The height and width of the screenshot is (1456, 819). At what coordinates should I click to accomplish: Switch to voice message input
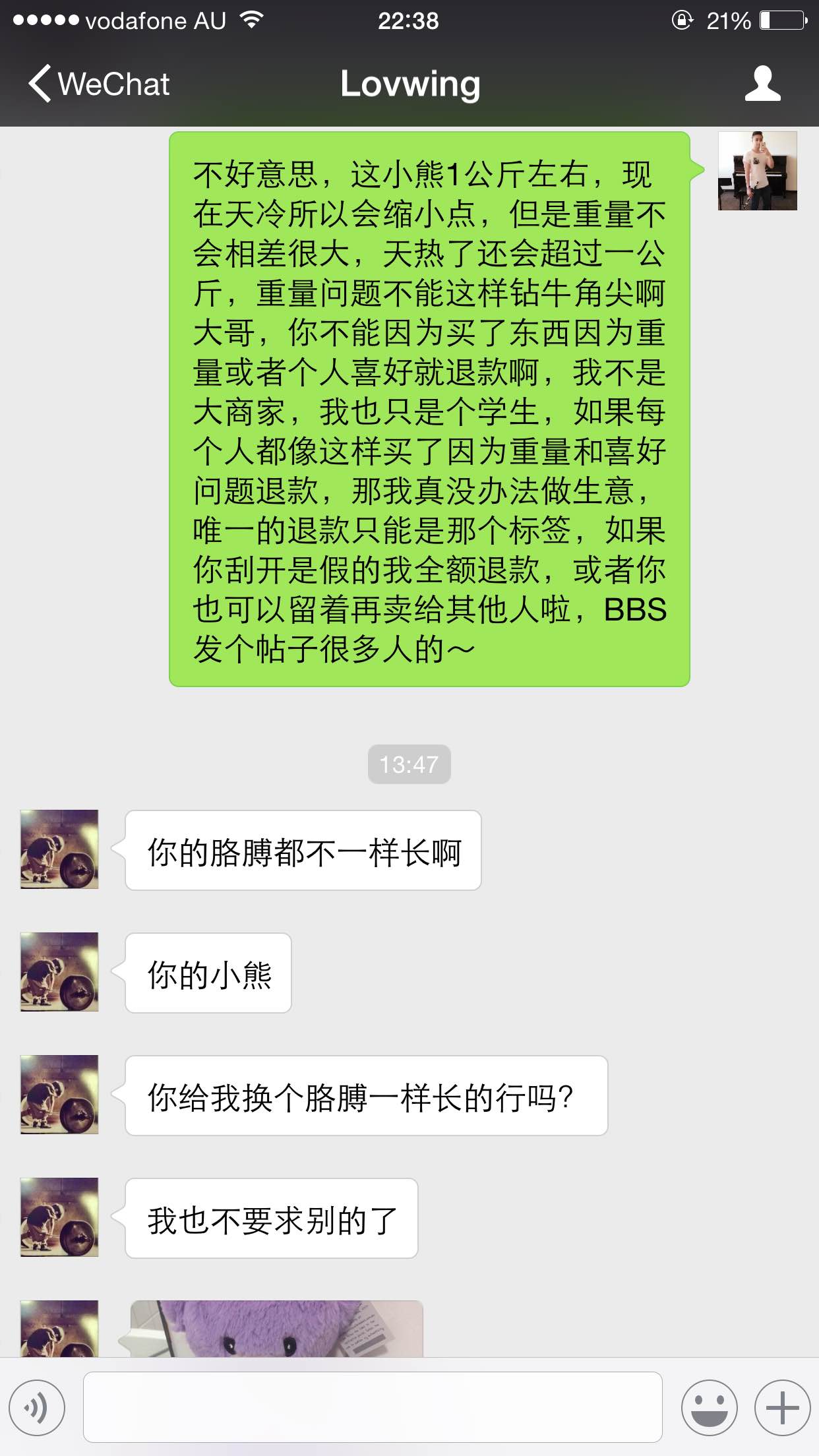point(37,1408)
